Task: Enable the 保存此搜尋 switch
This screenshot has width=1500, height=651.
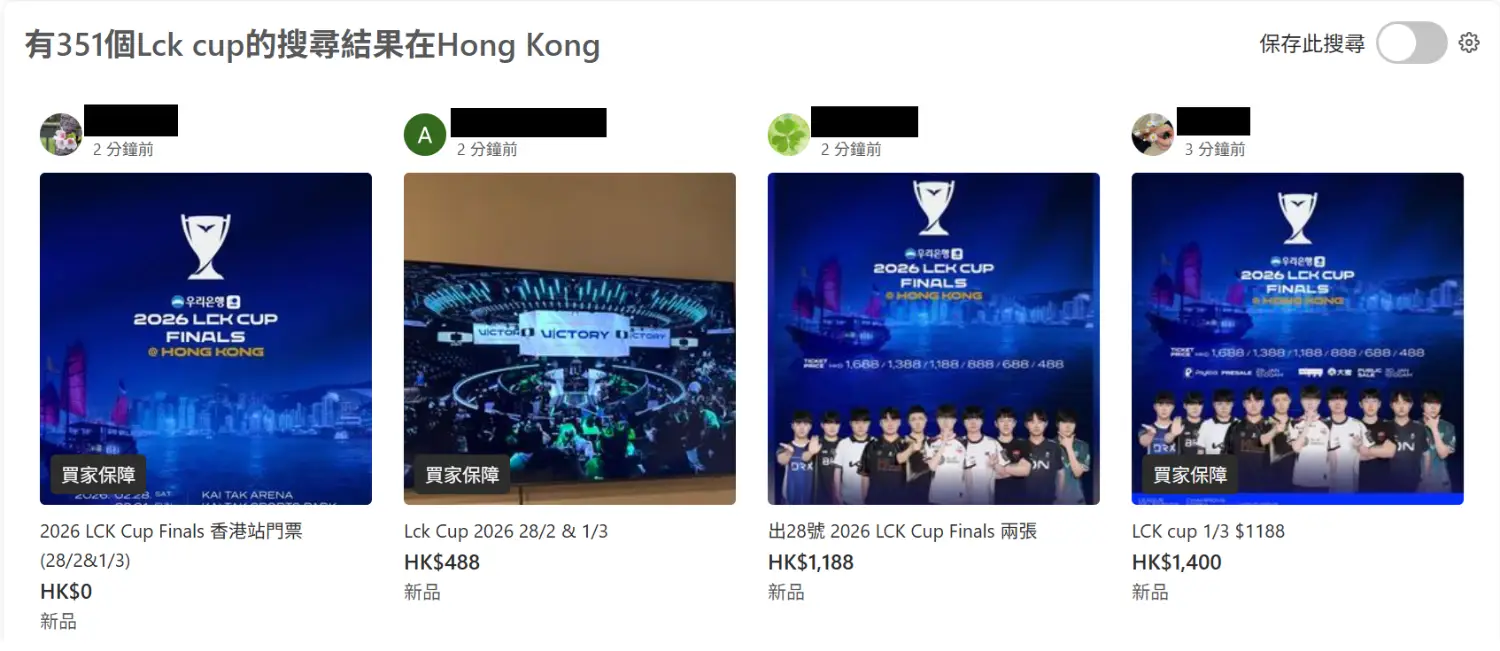Action: 1411,43
